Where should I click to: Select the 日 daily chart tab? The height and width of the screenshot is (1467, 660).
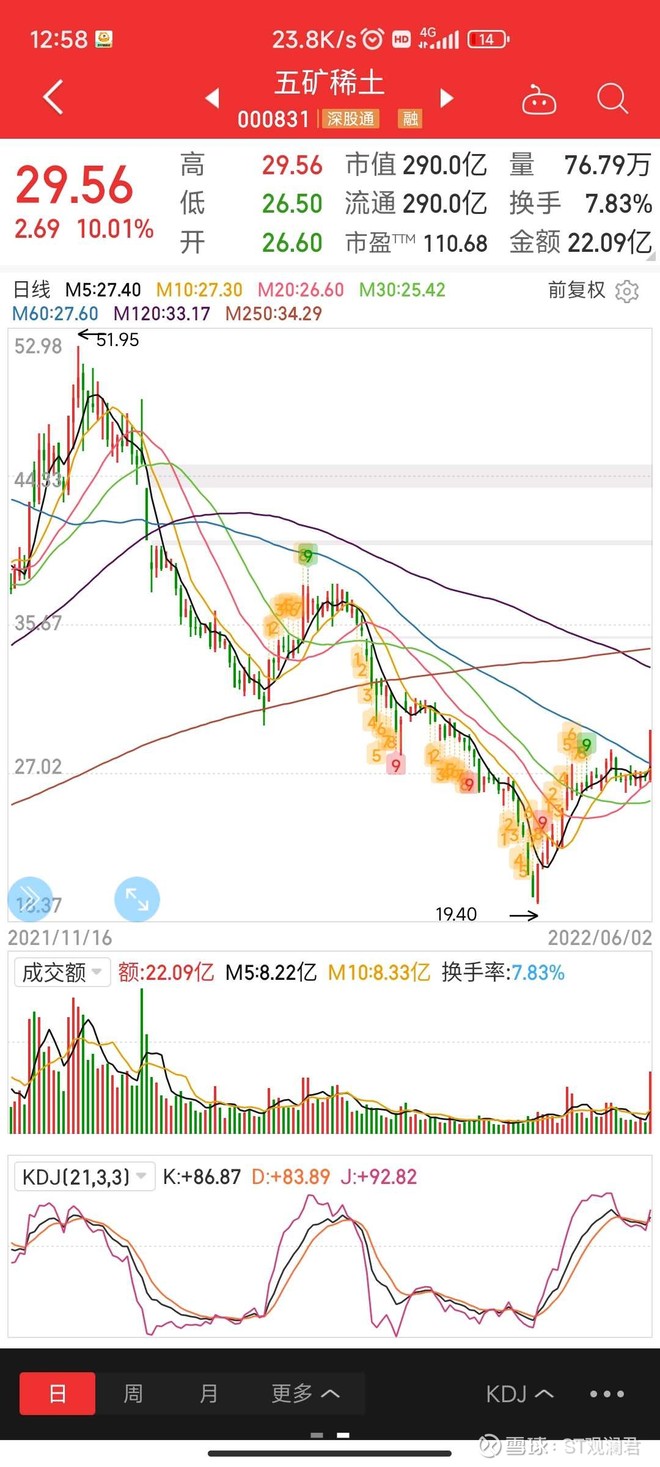click(58, 1393)
